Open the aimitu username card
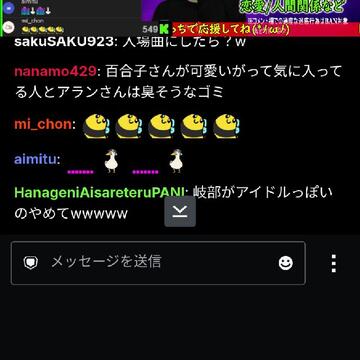Image resolution: width=360 pixels, height=360 pixels. [35, 159]
